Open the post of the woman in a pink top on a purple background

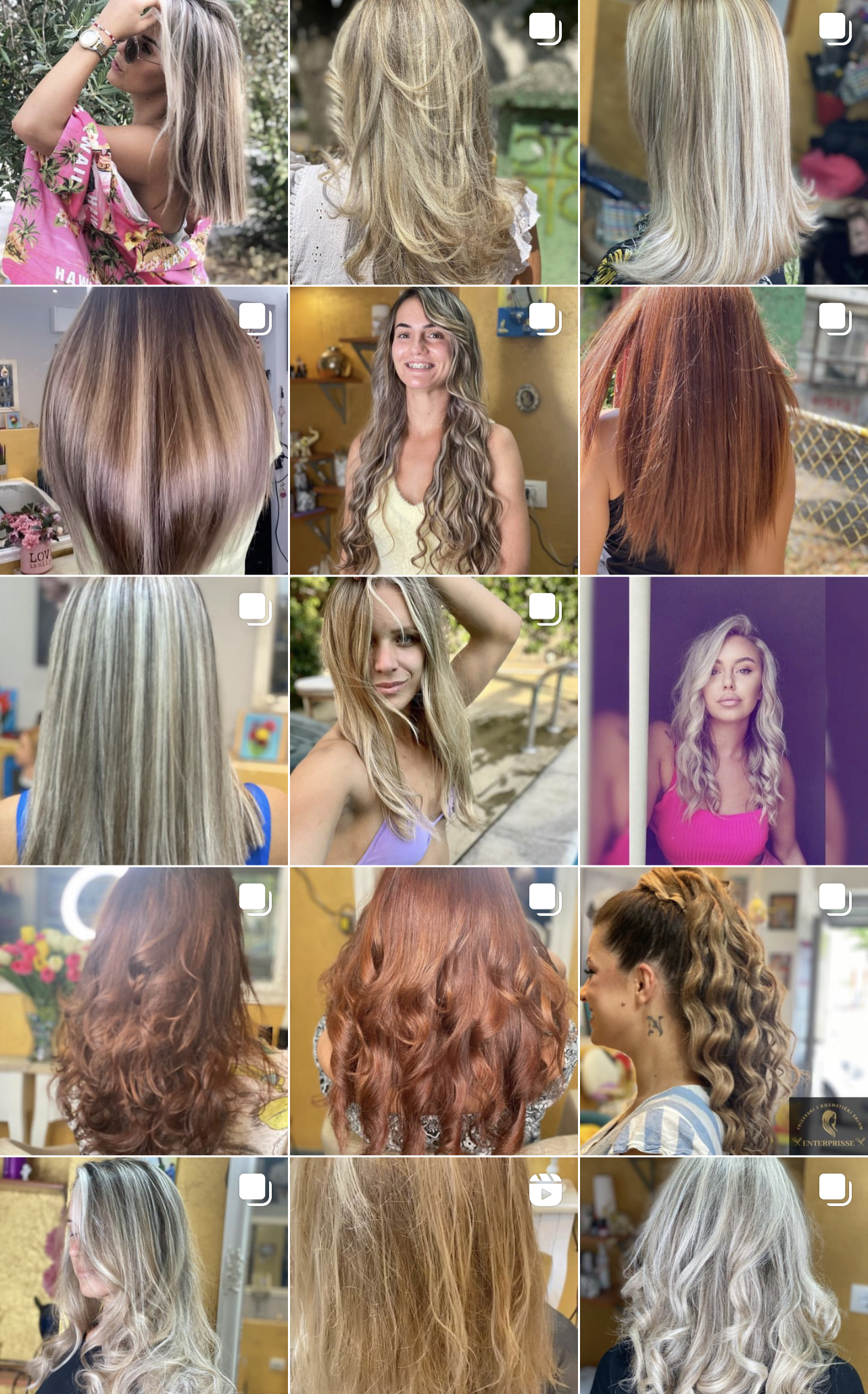tap(723, 721)
